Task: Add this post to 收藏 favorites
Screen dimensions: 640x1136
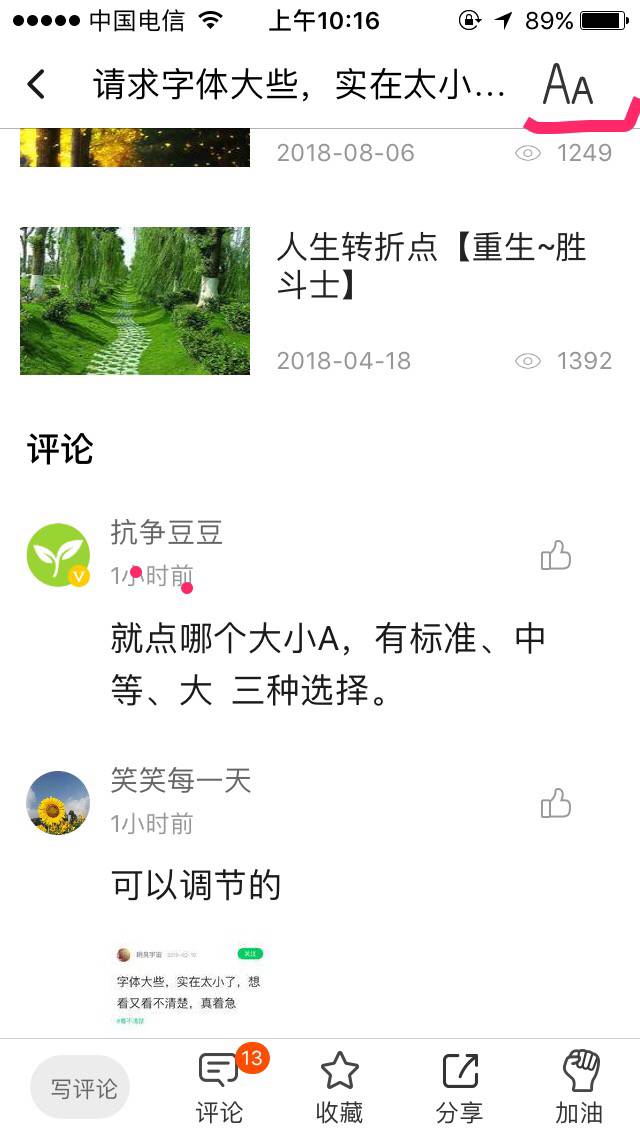Action: pyautogui.click(x=339, y=1088)
